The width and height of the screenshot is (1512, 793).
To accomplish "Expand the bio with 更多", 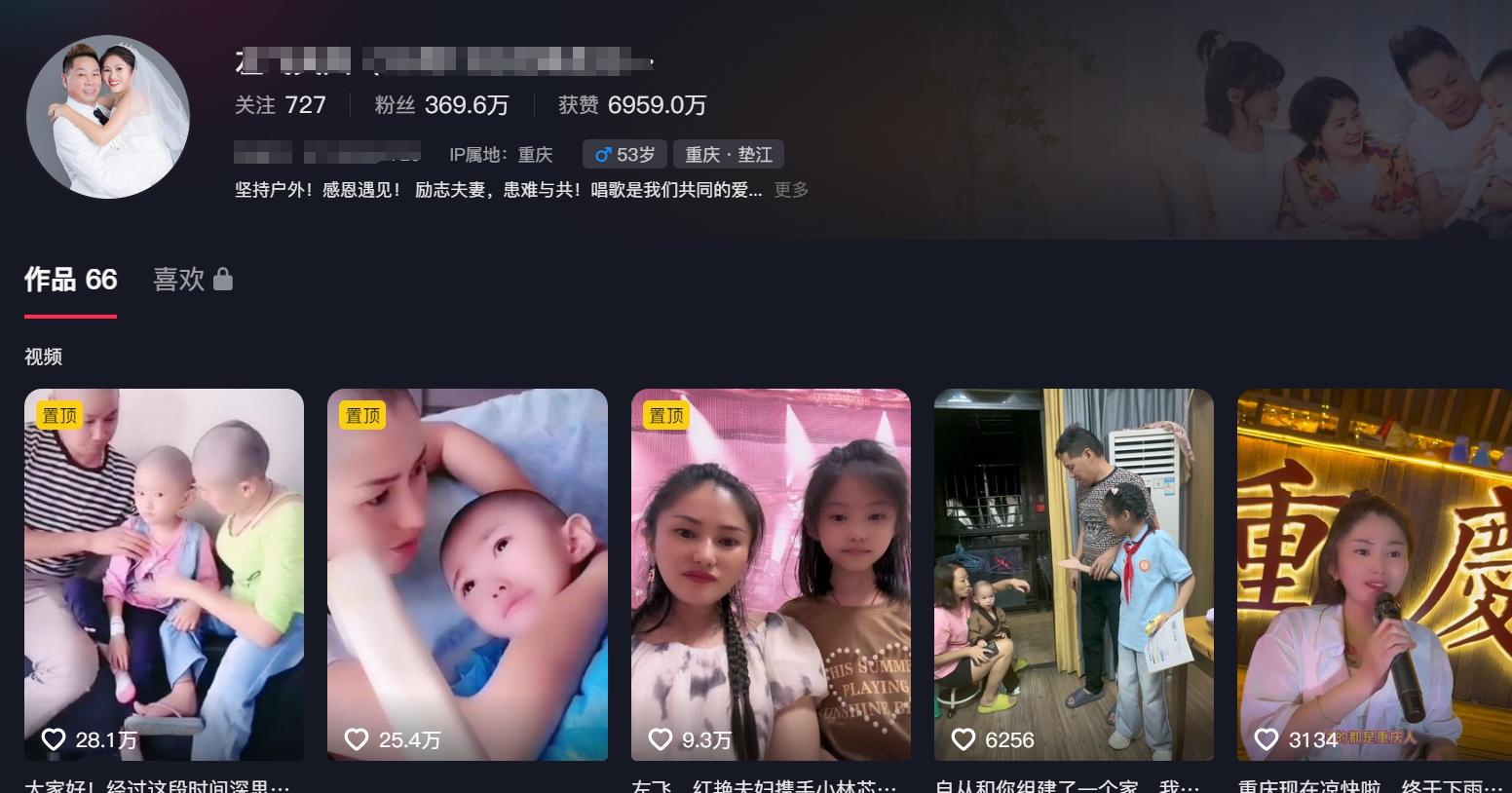I will tap(791, 190).
